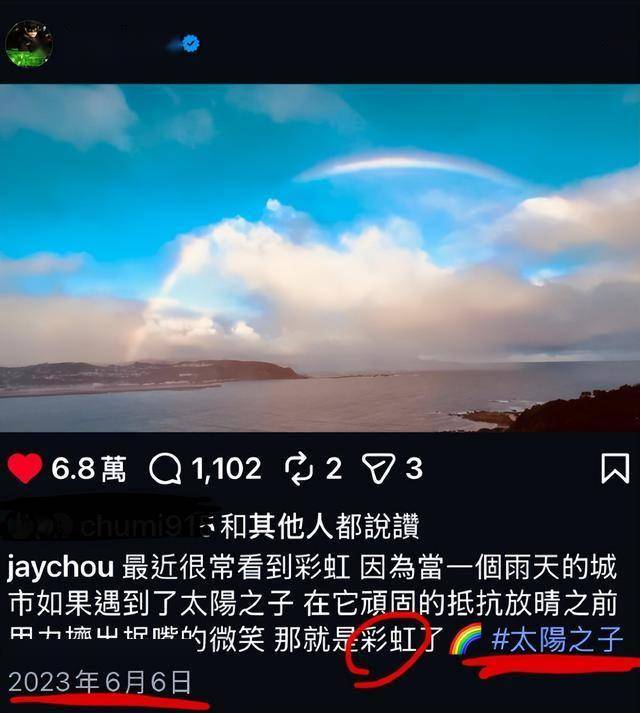Share the post via the paper plane
This screenshot has width=640, height=713.
377,468
